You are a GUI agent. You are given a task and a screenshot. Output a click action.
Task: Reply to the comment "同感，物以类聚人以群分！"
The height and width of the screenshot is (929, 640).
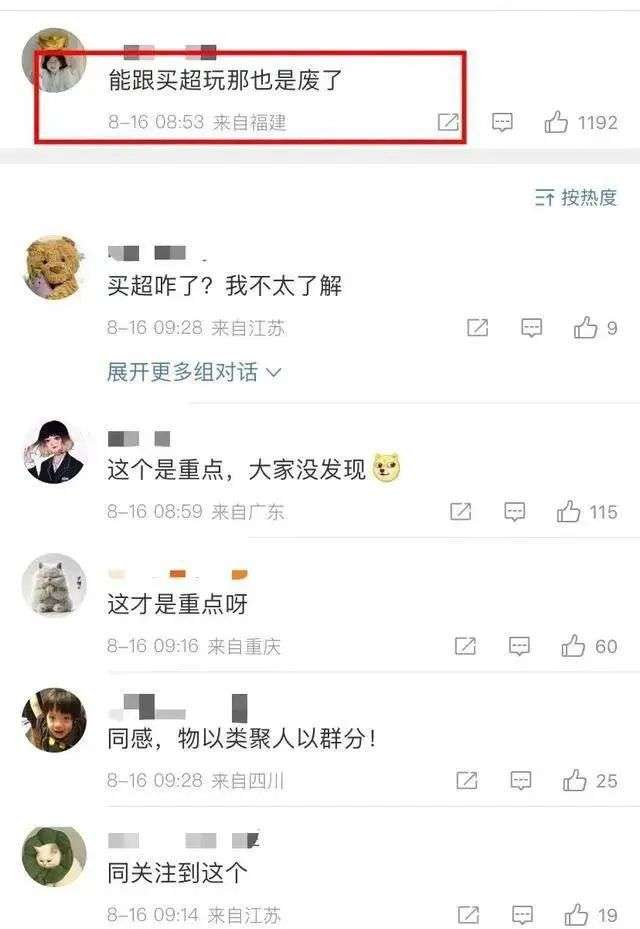[520, 780]
